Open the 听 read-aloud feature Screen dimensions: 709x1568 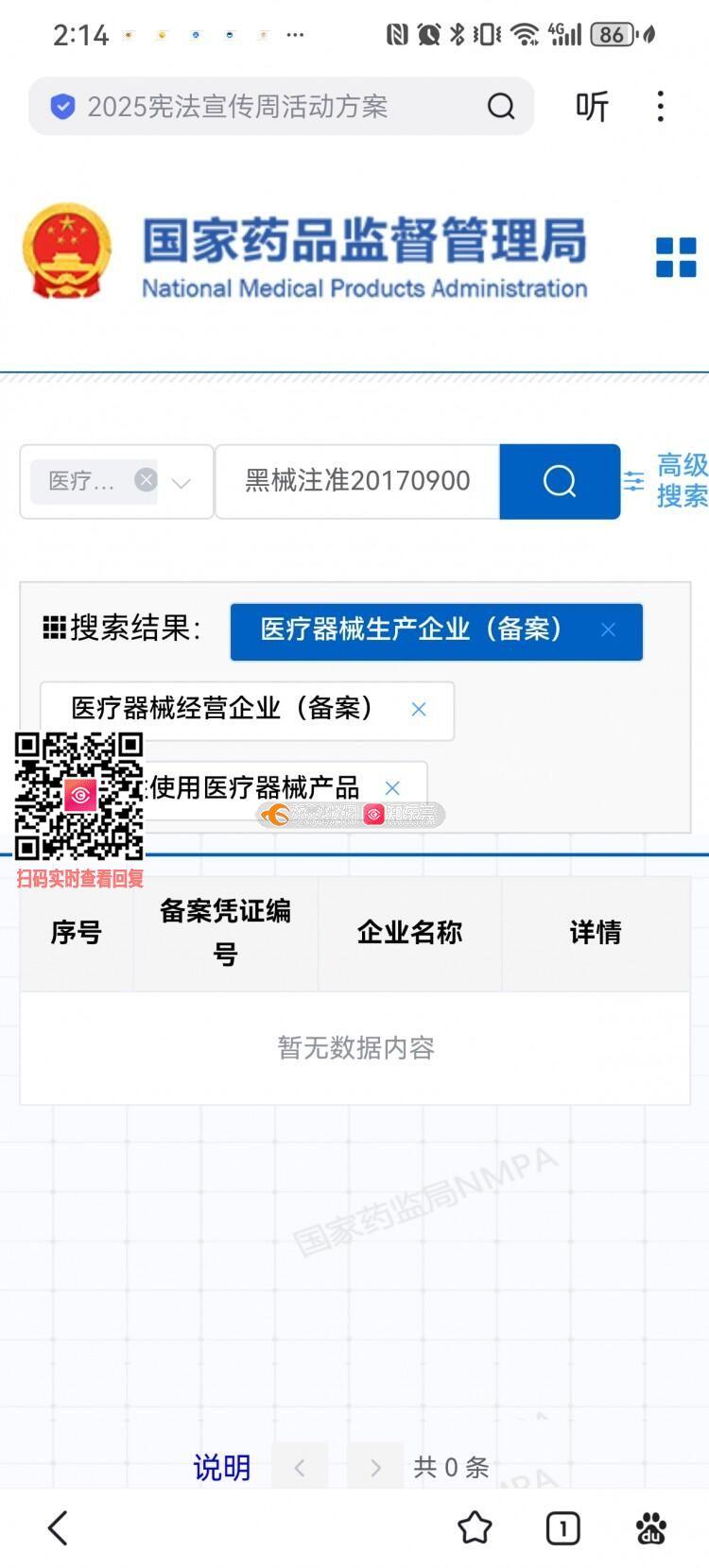pos(593,106)
